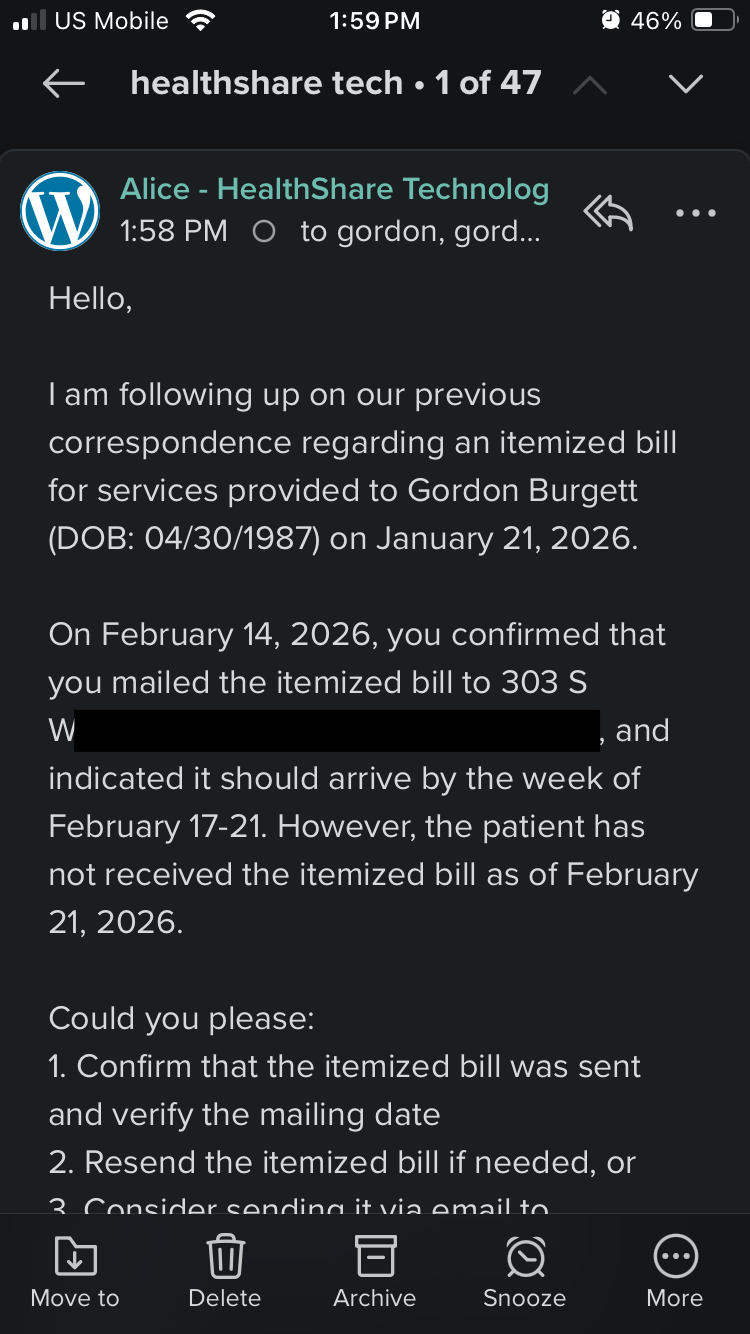Snooze this email
This screenshot has width=750, height=1334.
coord(525,1271)
